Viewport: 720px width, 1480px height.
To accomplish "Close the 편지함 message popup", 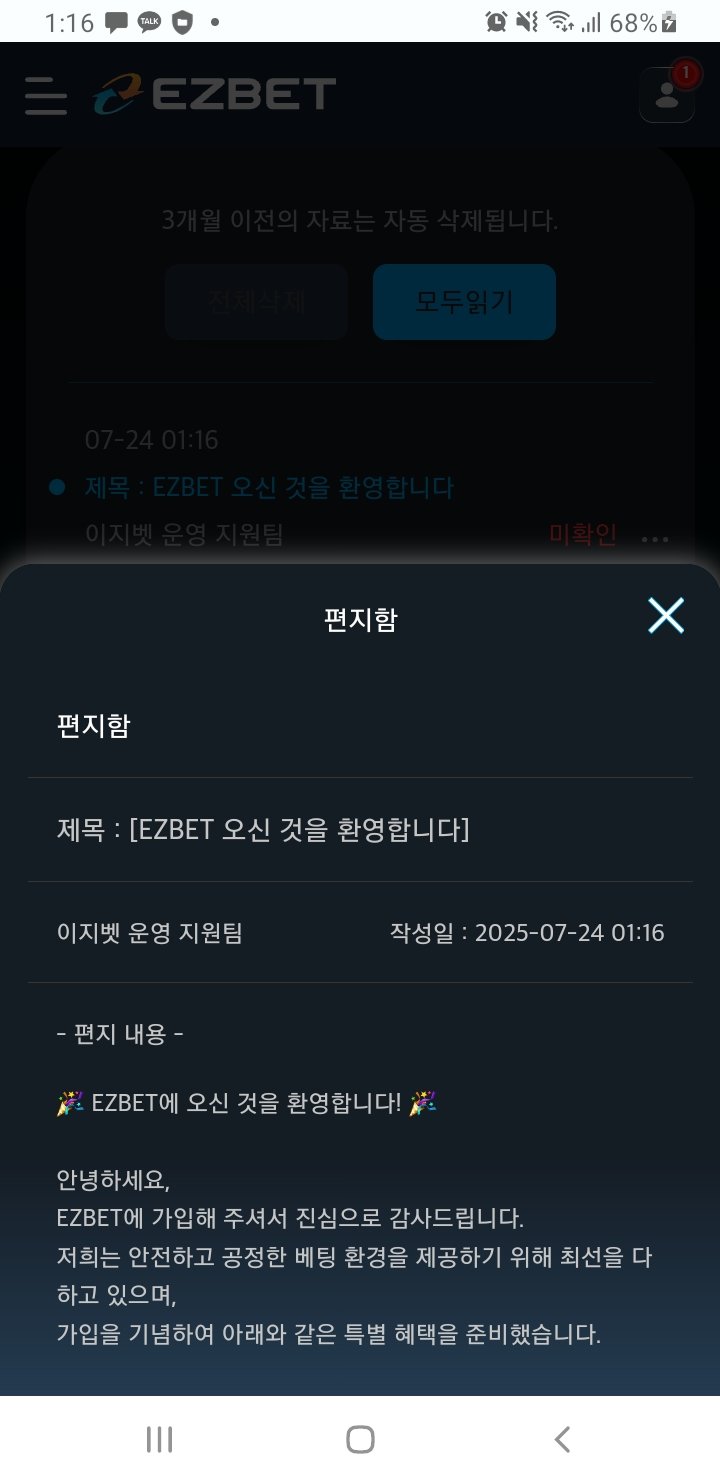I will (665, 616).
